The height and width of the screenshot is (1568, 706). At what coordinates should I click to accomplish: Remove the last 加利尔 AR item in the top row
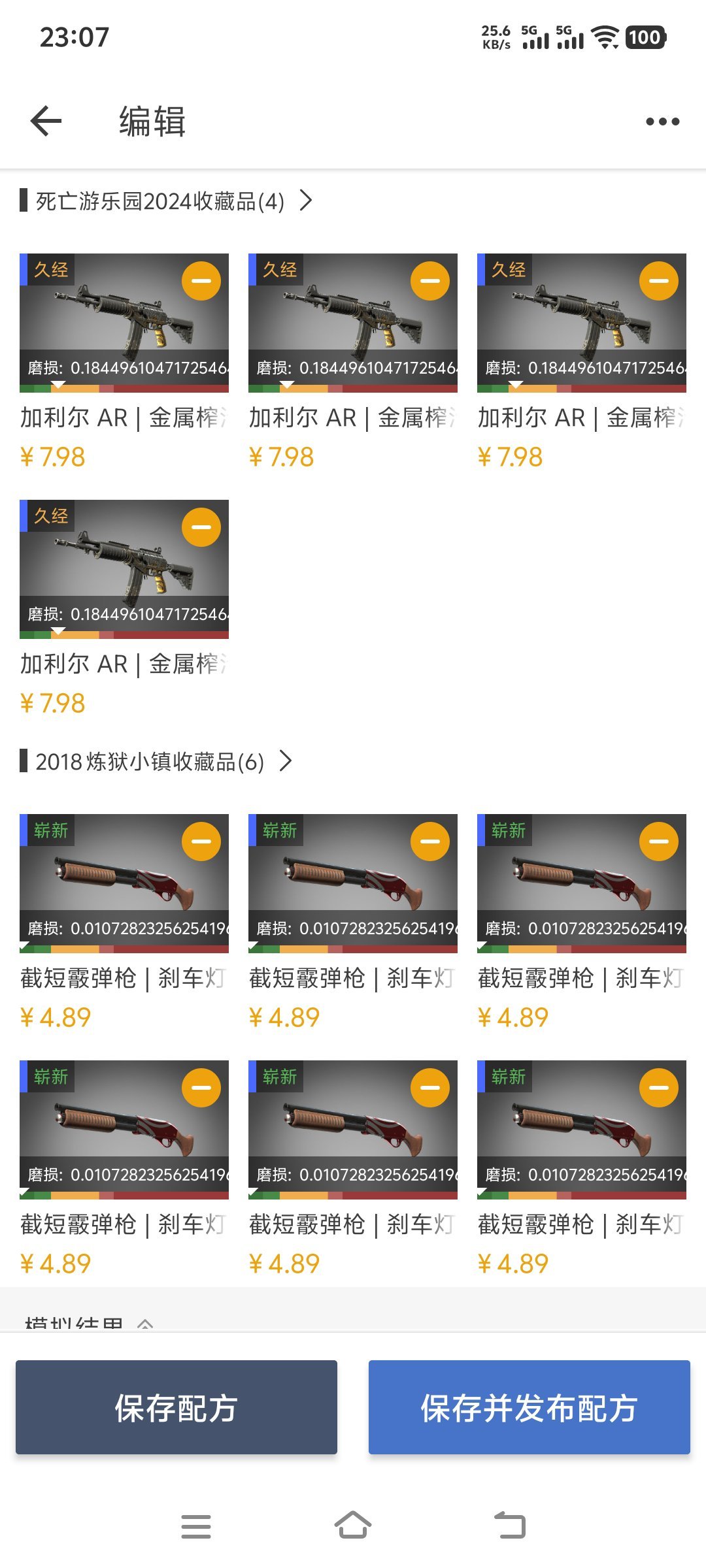tap(658, 281)
